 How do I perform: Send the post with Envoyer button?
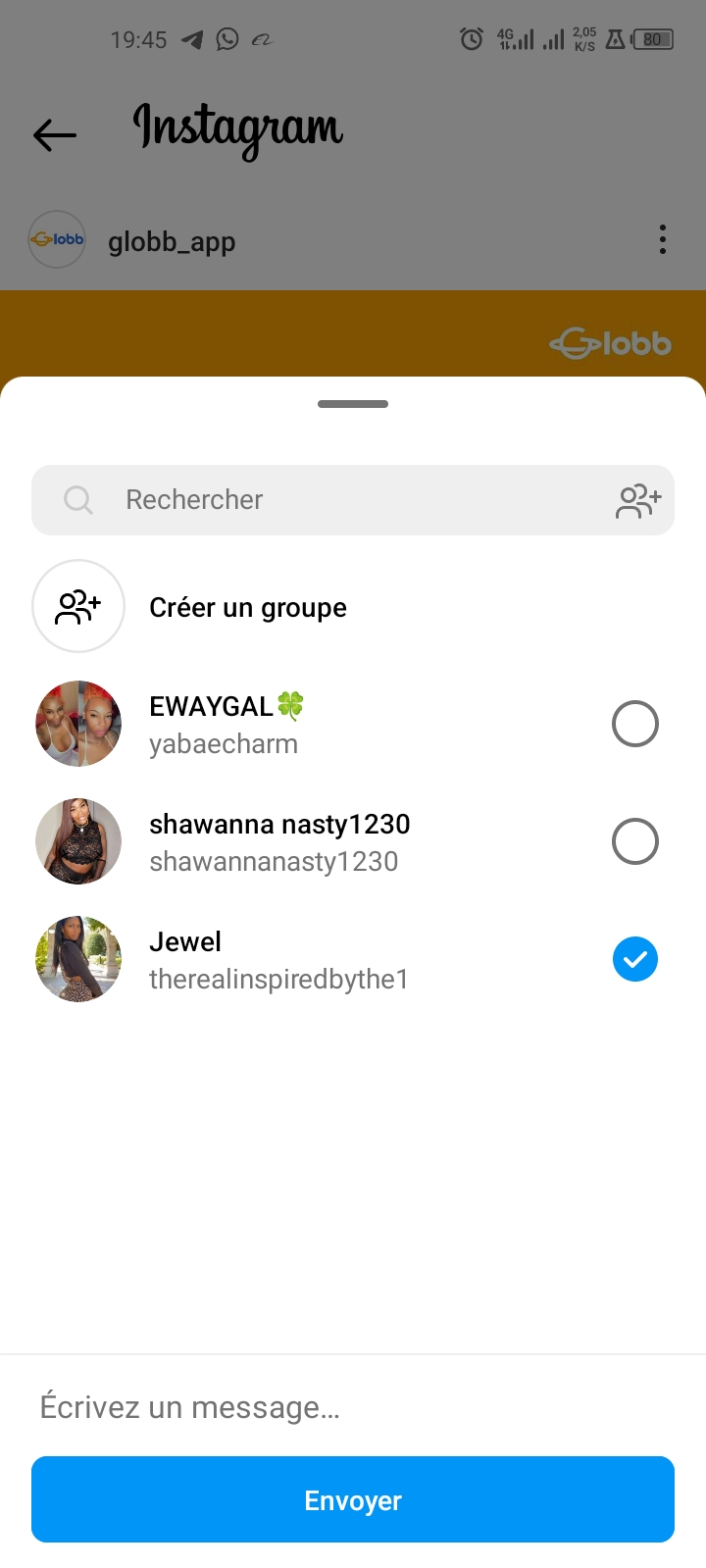tap(353, 1499)
